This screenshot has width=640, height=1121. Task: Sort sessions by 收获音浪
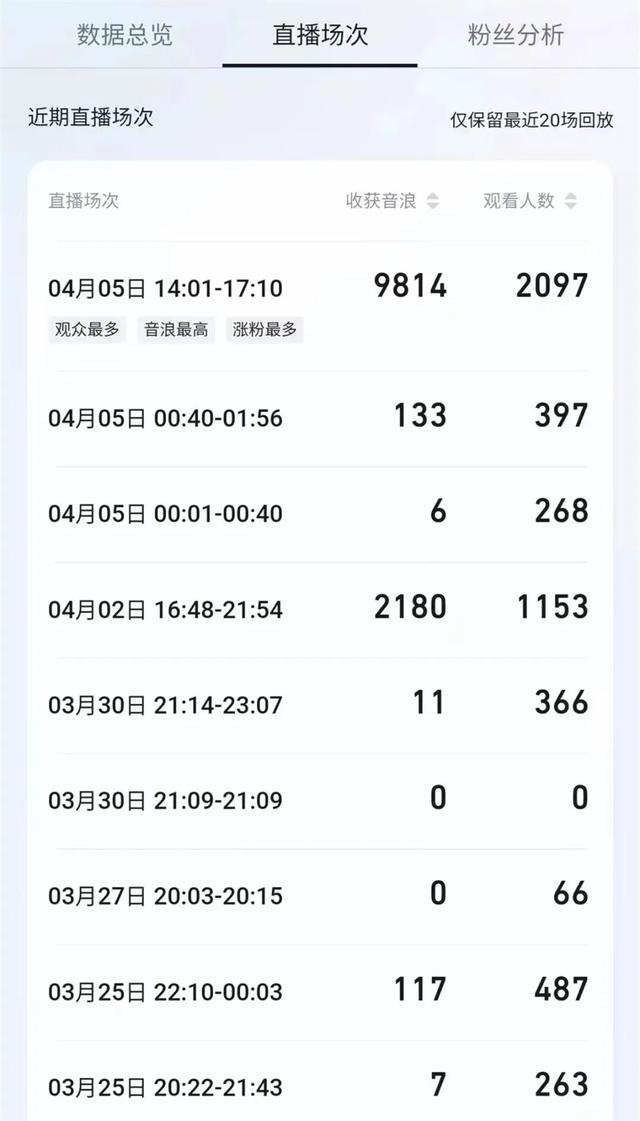(x=392, y=201)
